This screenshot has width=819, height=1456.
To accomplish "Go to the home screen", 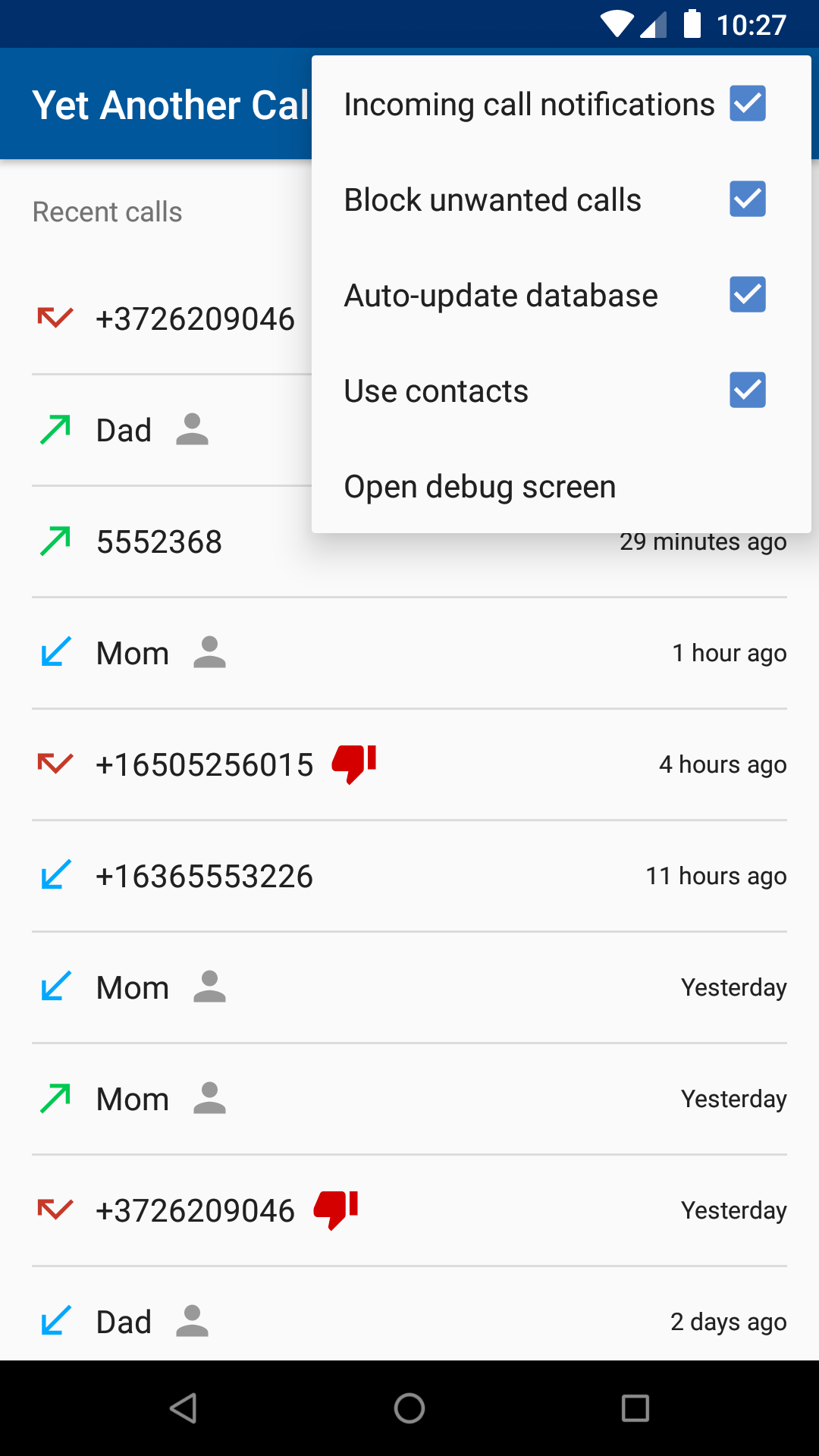I will 409,1408.
